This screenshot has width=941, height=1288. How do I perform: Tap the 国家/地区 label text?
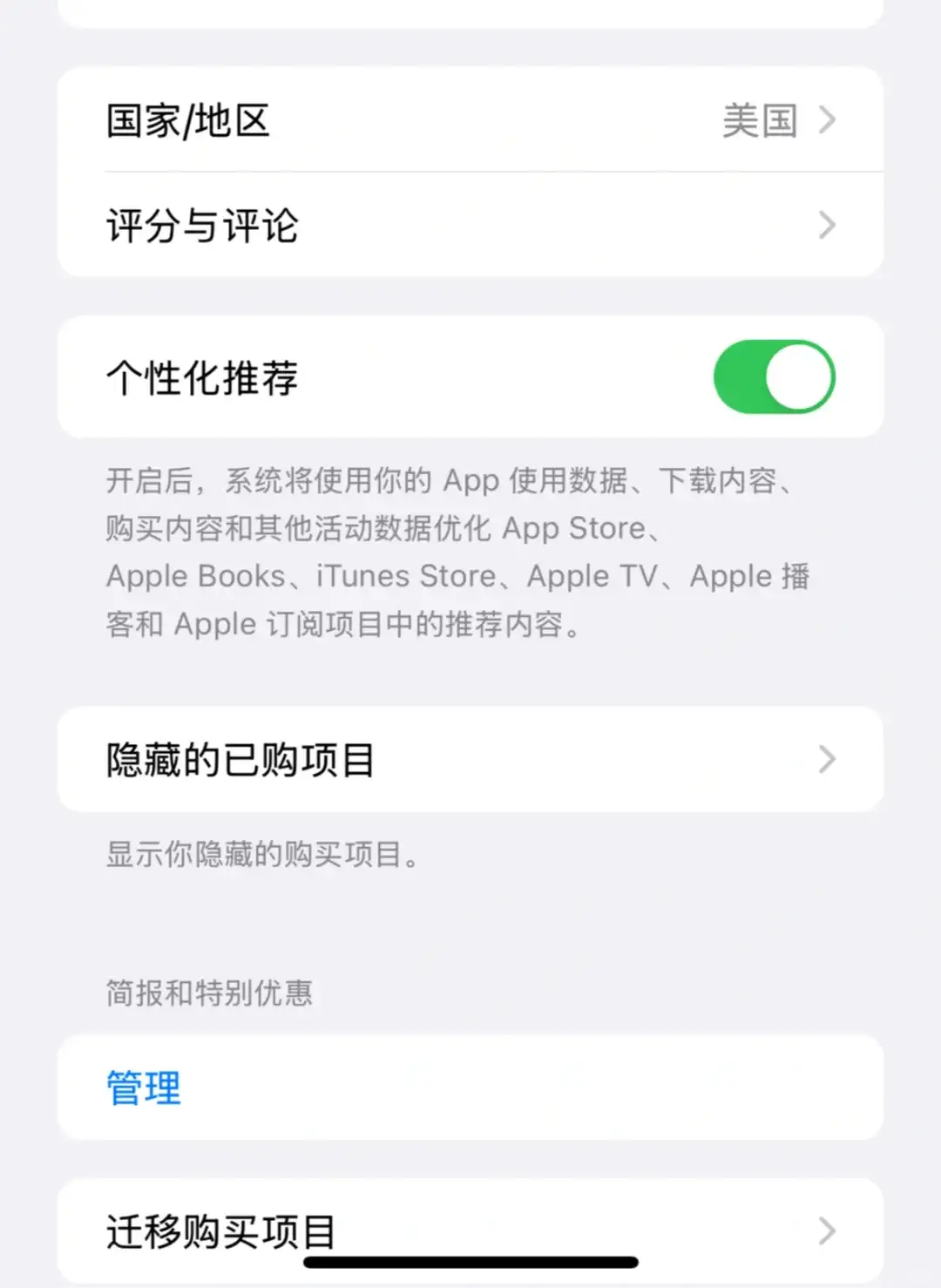[188, 120]
